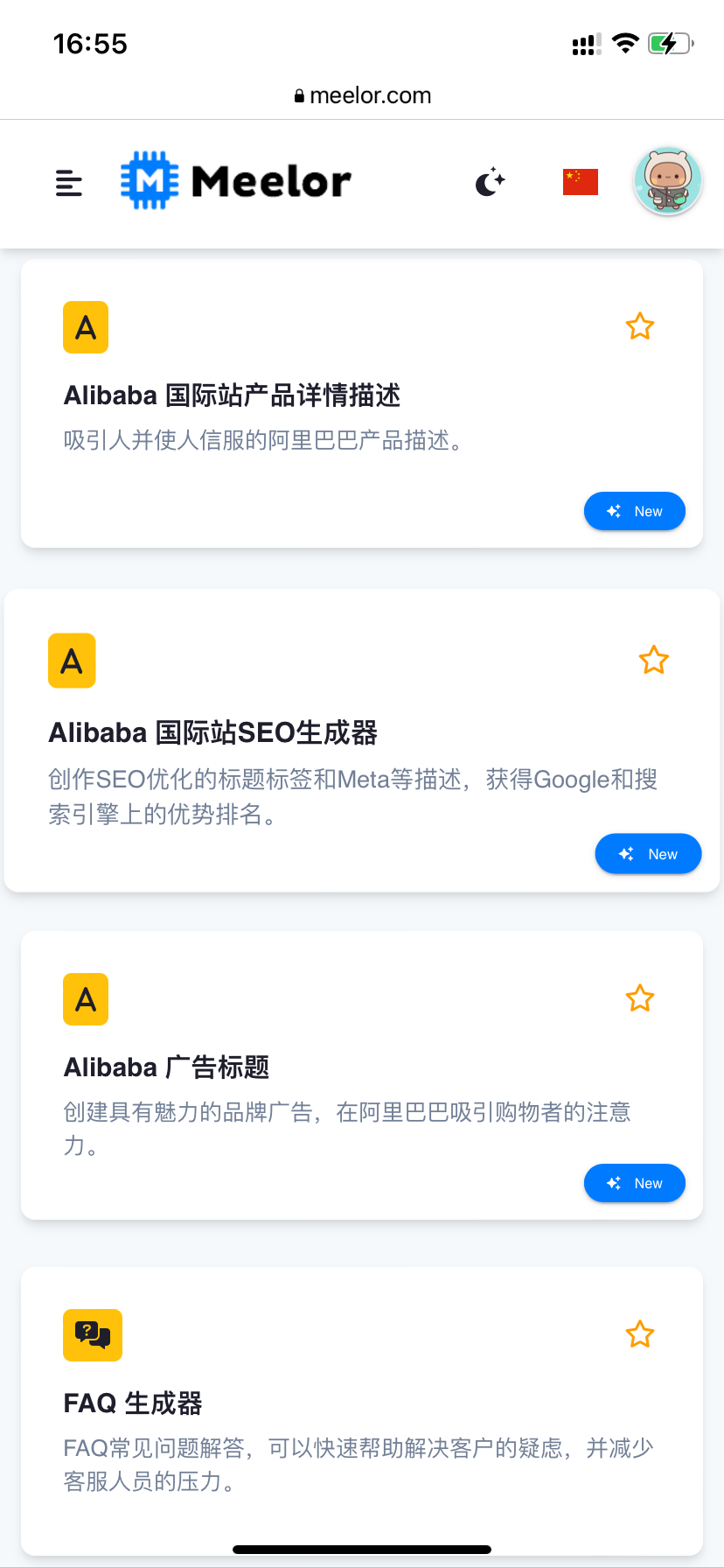
Task: Favorite the Alibaba 国际站产品详情描述 card
Action: (x=640, y=326)
